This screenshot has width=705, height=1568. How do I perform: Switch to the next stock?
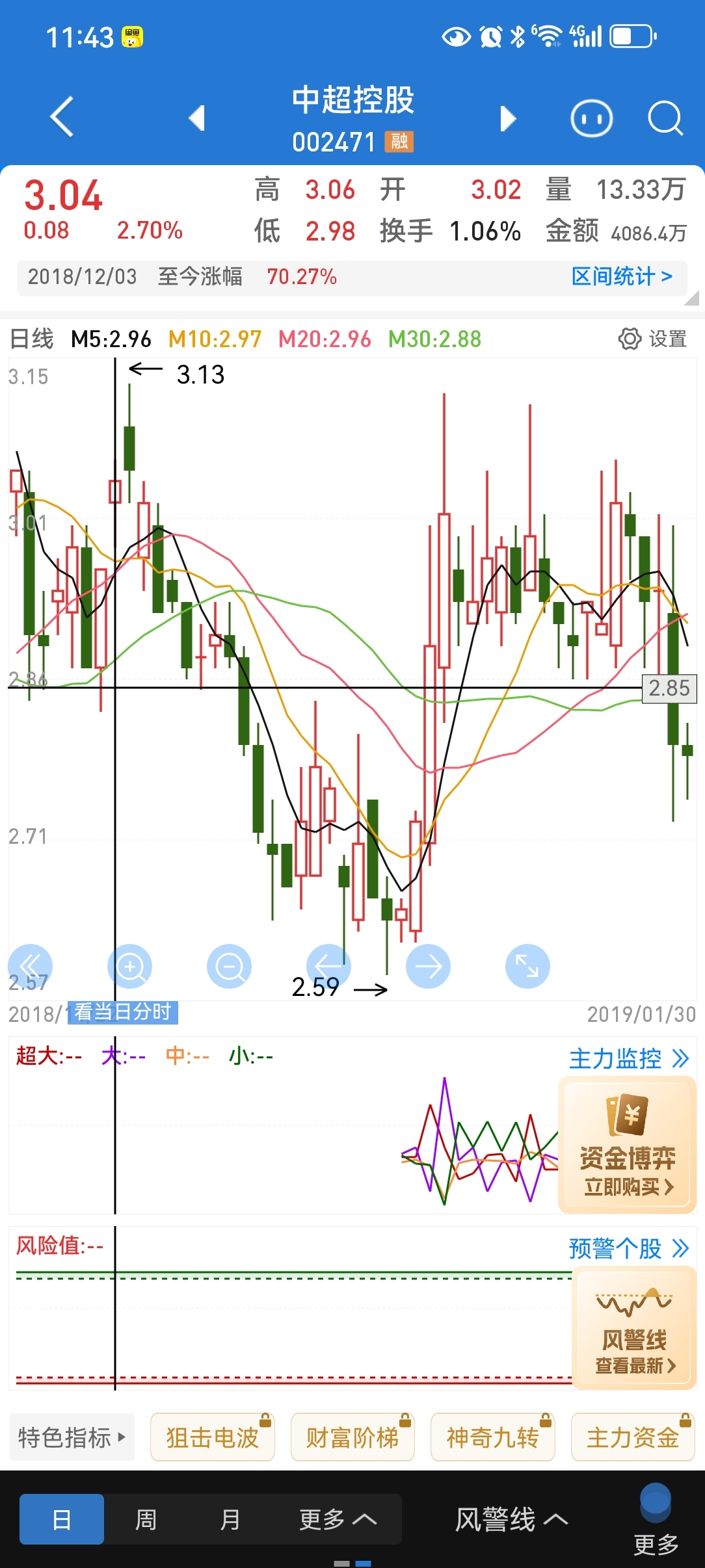coord(508,118)
